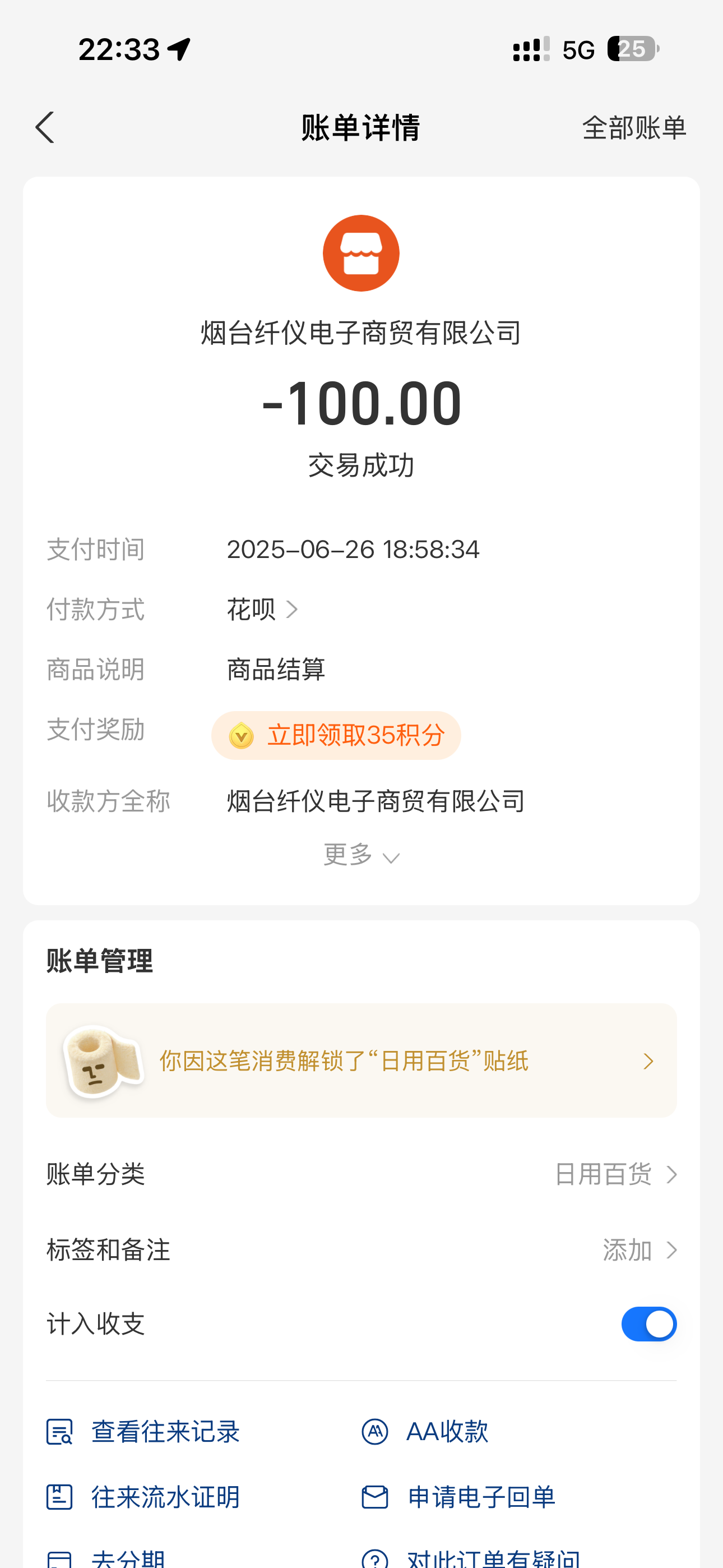Open the 日用百货 sticker unlock banner

coord(361,1060)
